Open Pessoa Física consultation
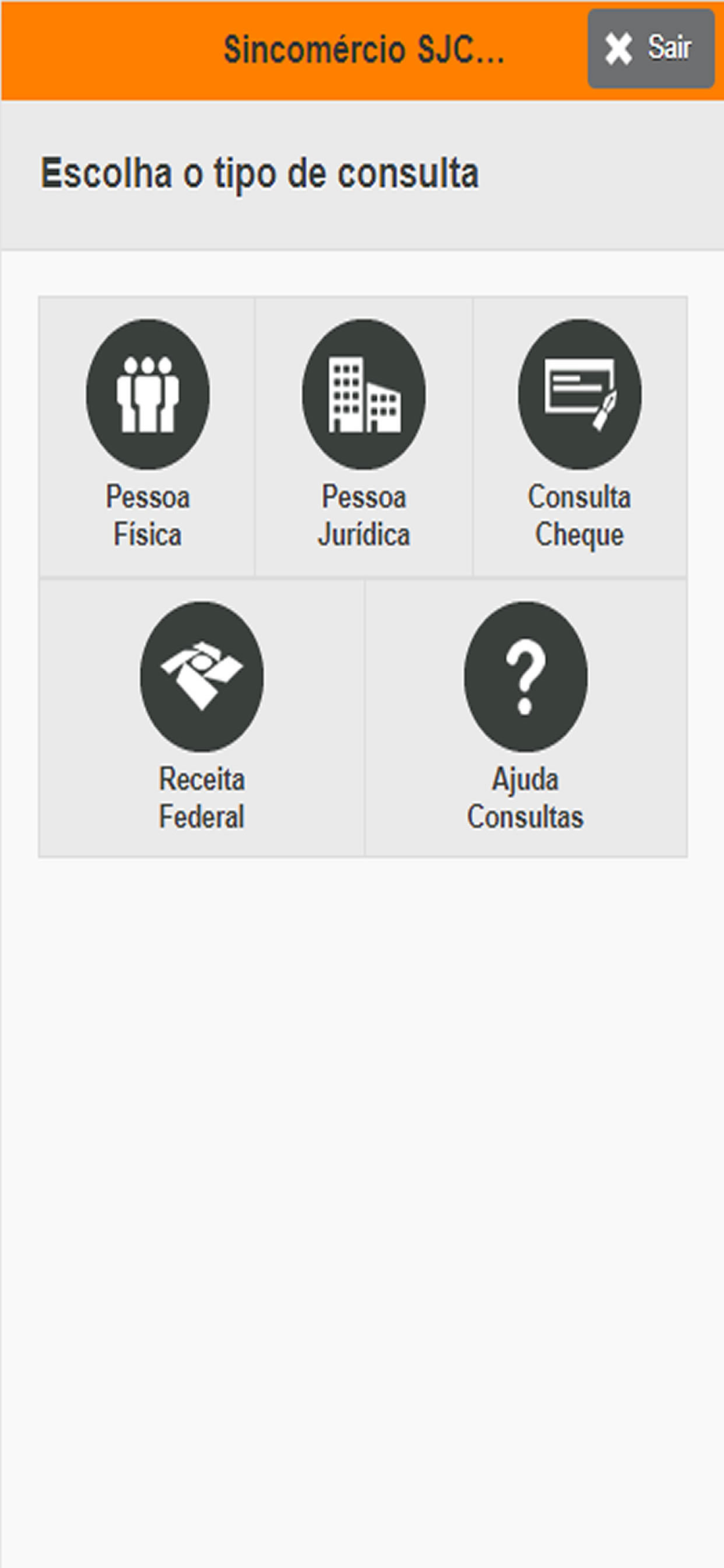Image resolution: width=724 pixels, height=1568 pixels. (x=147, y=437)
